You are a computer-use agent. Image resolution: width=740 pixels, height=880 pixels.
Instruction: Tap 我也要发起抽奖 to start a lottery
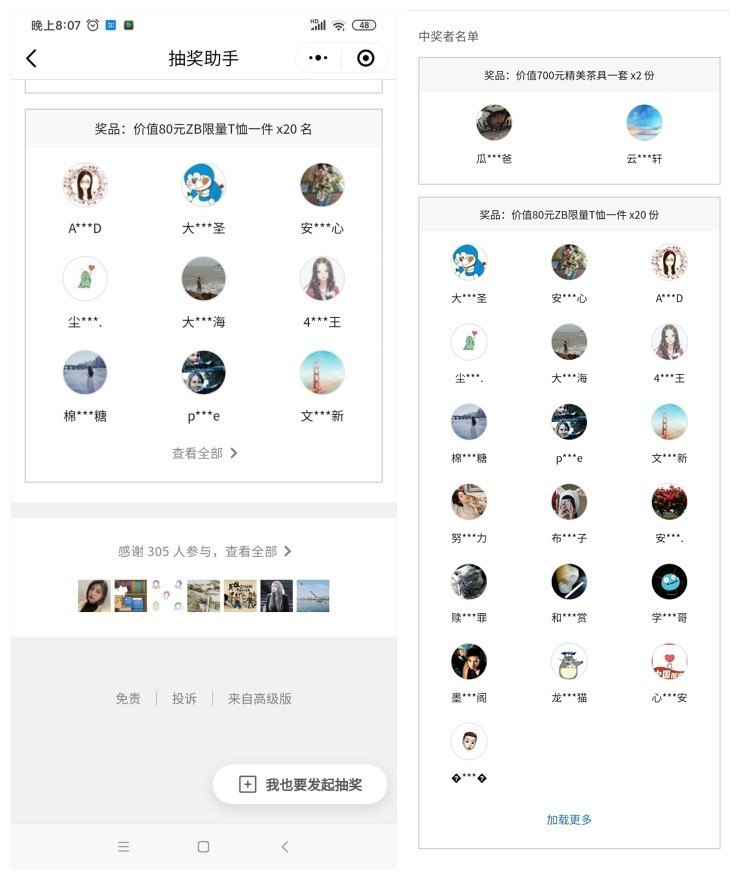[x=300, y=785]
